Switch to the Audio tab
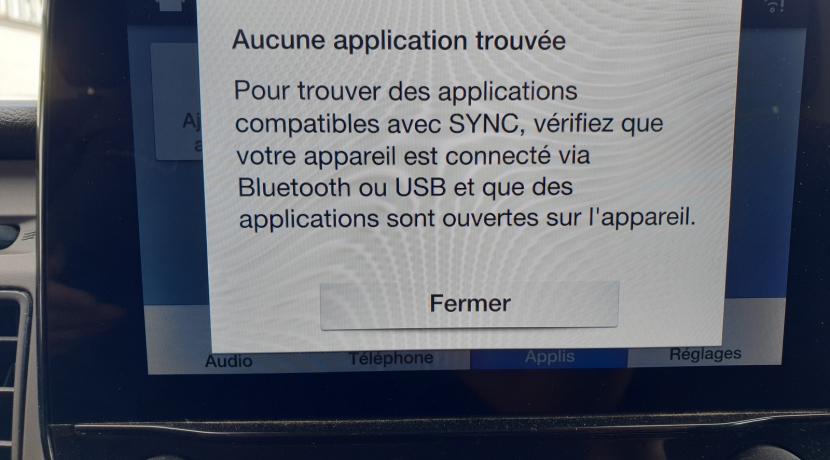This screenshot has width=830, height=460. (228, 360)
